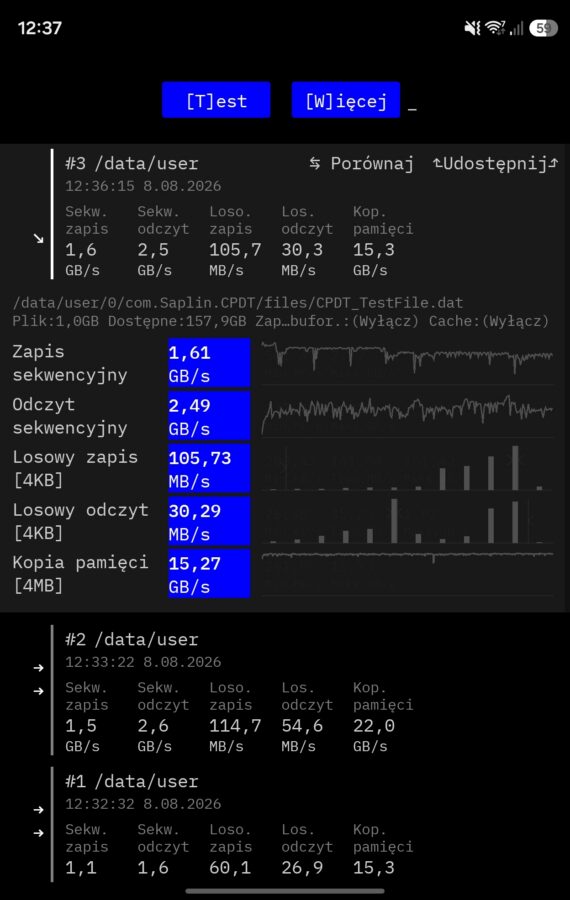Expand result #1 /data/user entry
Viewport: 570px width, 900px height.
131,781
